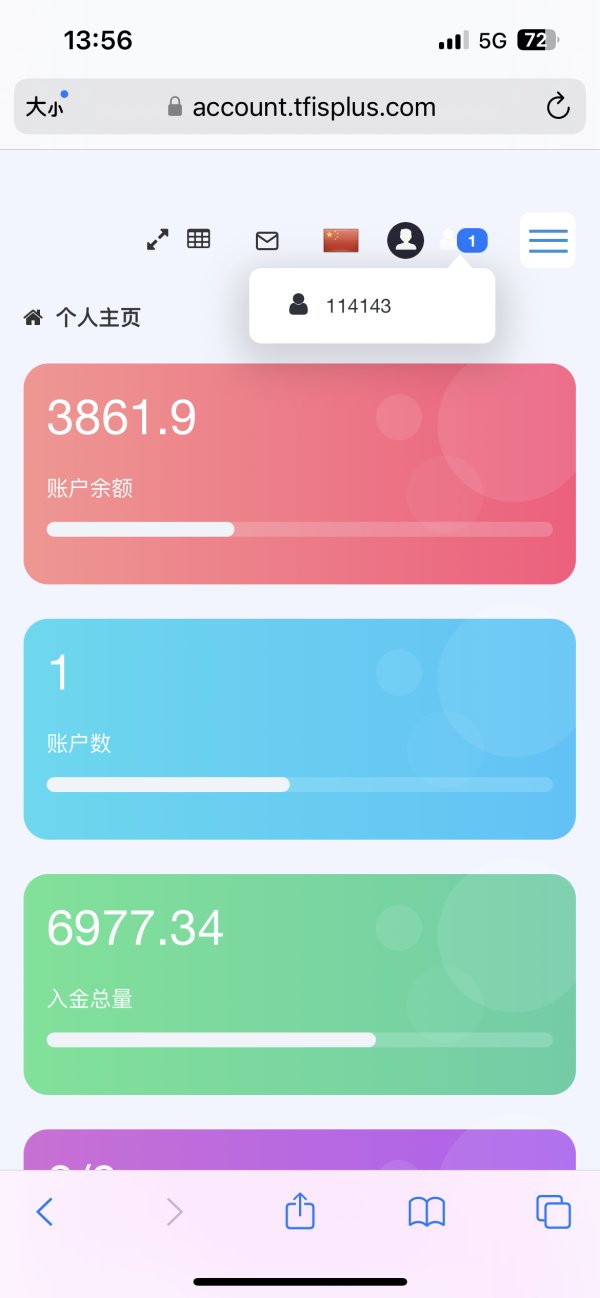Open Safari bookmarks
Screen dimensions: 600x1298
point(427,1212)
